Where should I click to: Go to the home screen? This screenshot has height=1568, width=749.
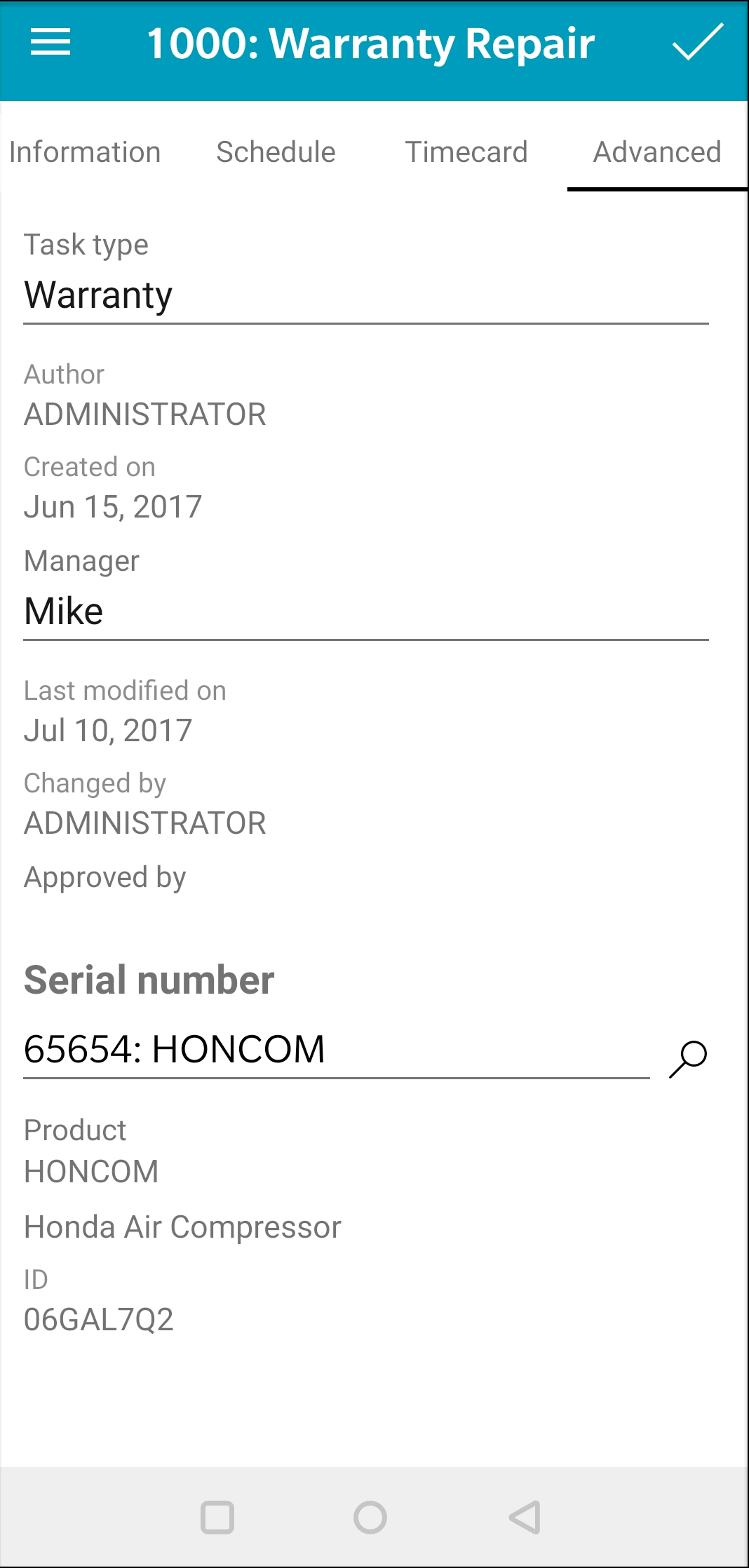tap(370, 1518)
